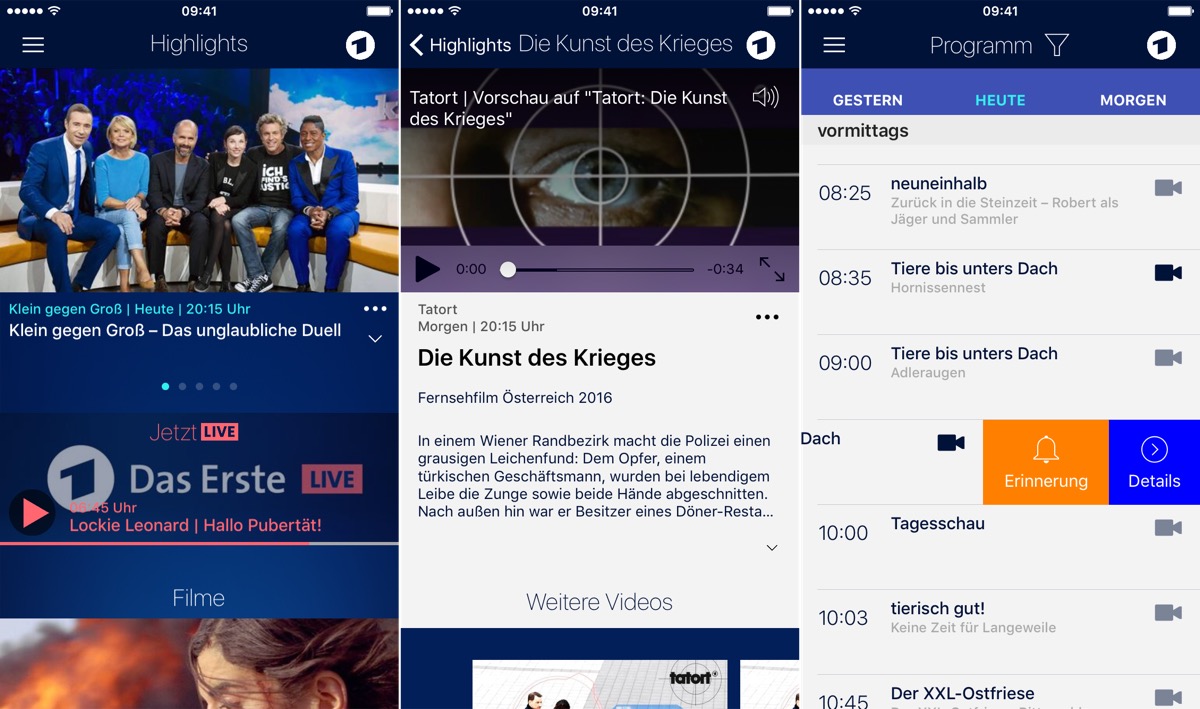The image size is (1200, 709).
Task: Expand the Klein gegen Groß details chevron
Action: click(375, 339)
